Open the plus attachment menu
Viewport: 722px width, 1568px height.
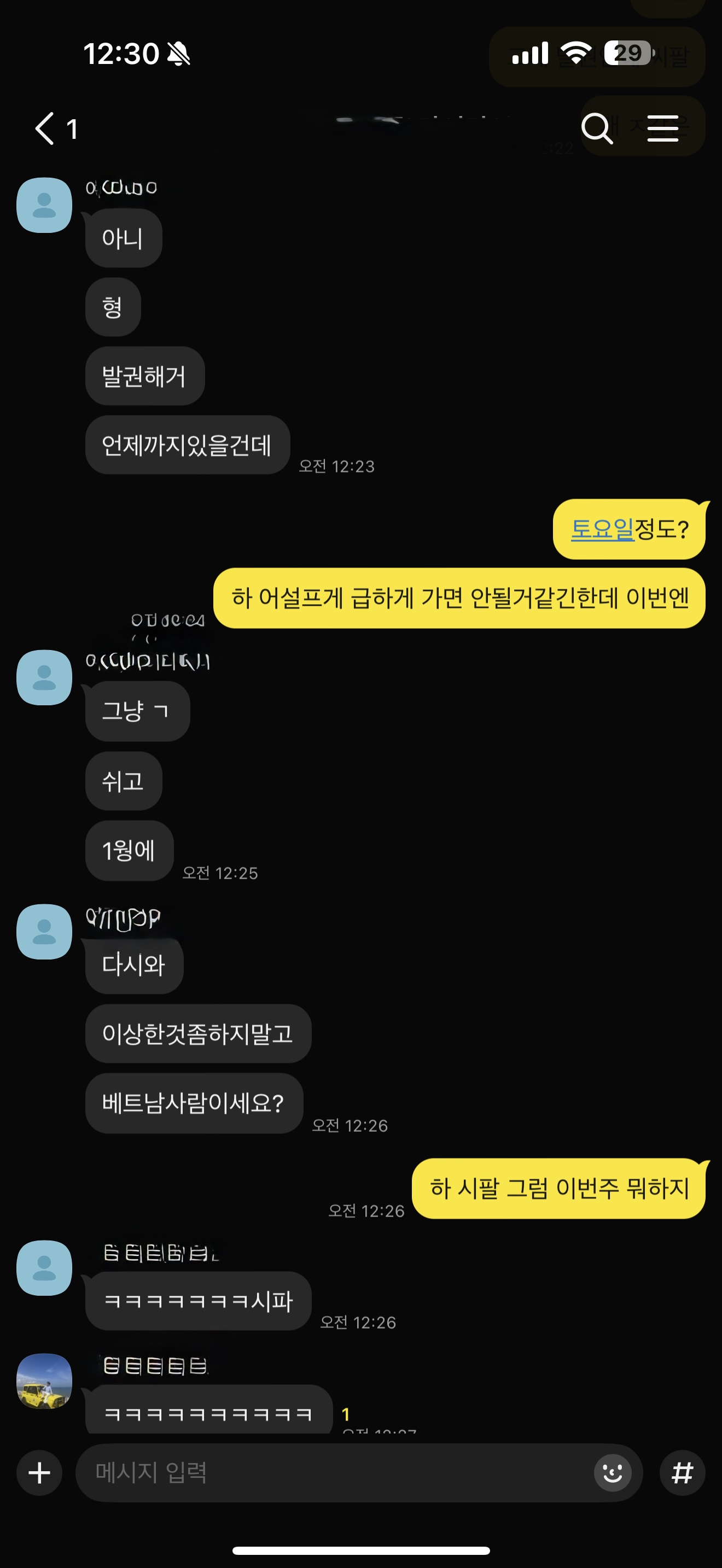[39, 1473]
